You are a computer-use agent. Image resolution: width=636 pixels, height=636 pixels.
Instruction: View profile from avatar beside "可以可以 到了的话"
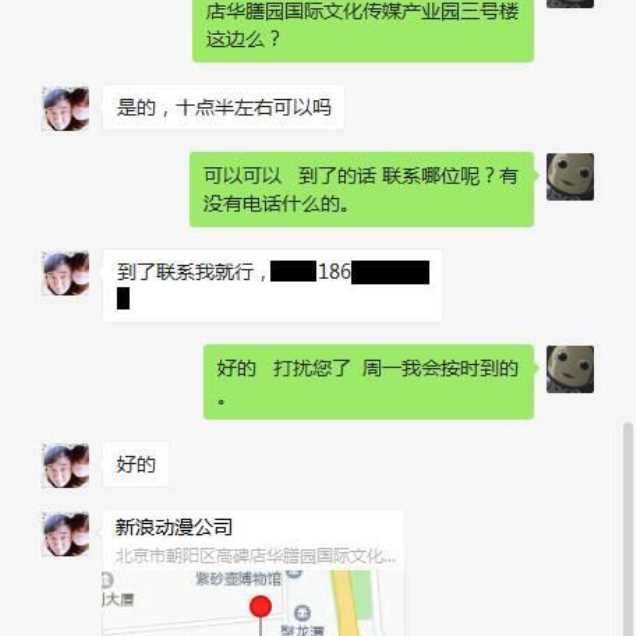(570, 177)
